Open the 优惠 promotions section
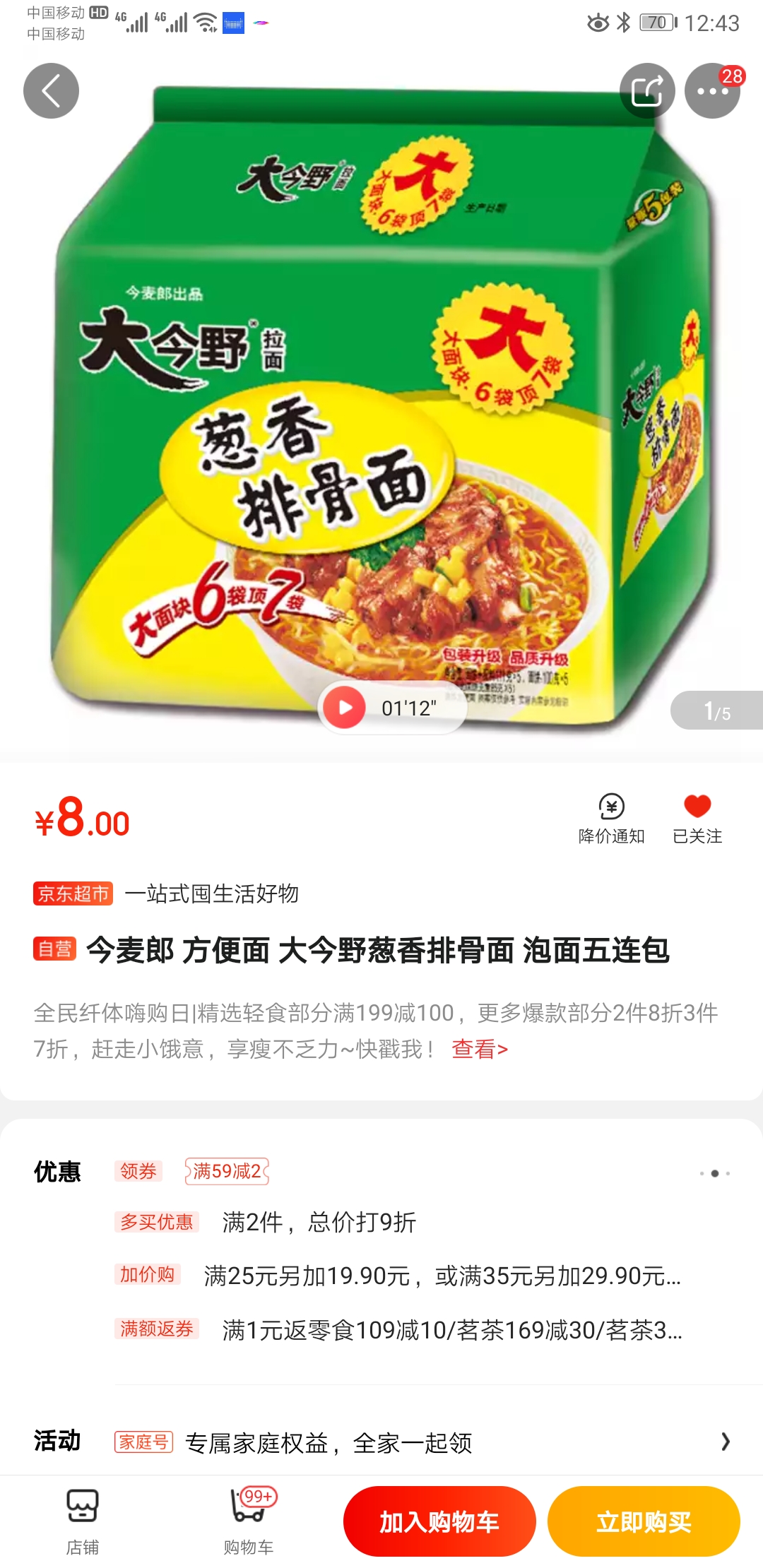763x1568 pixels. pos(57,1172)
